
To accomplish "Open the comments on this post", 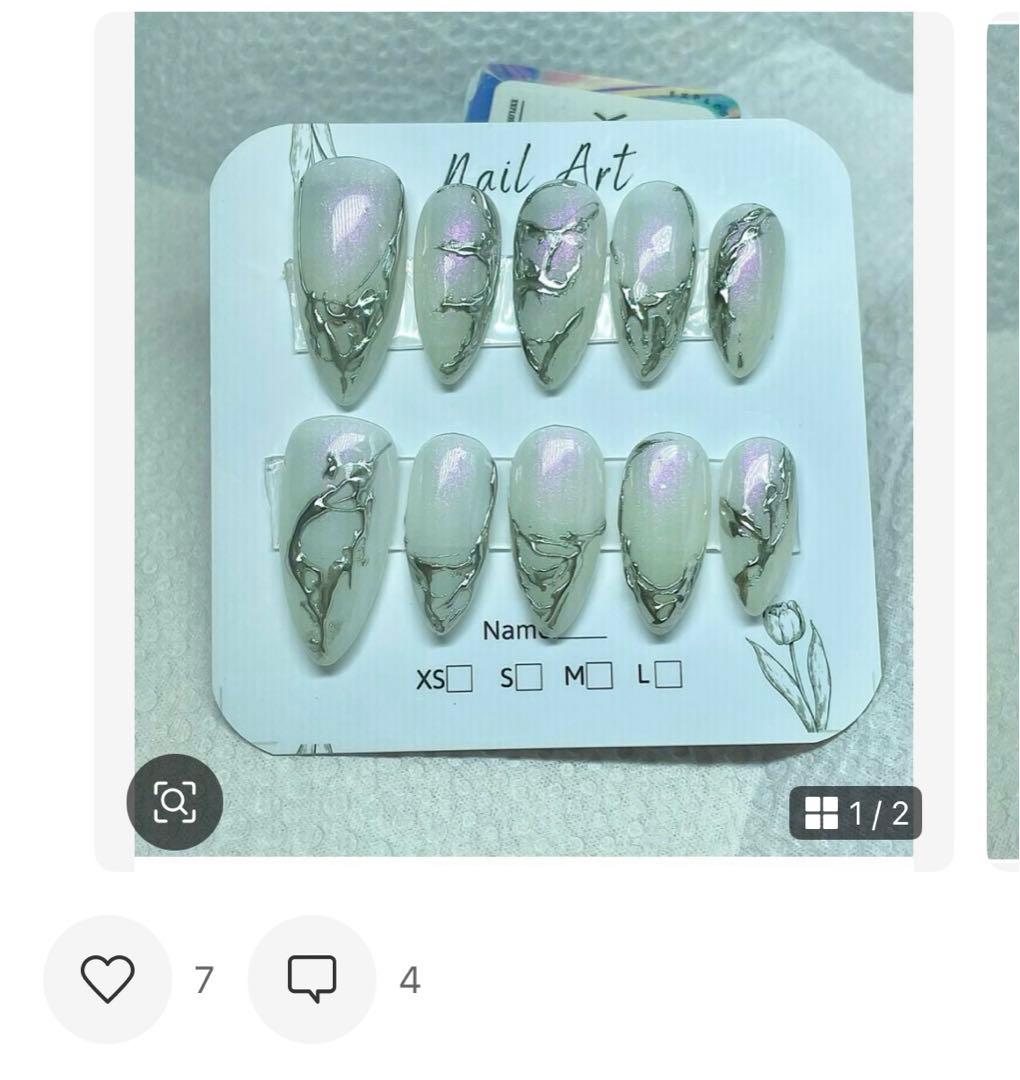I will coord(312,979).
